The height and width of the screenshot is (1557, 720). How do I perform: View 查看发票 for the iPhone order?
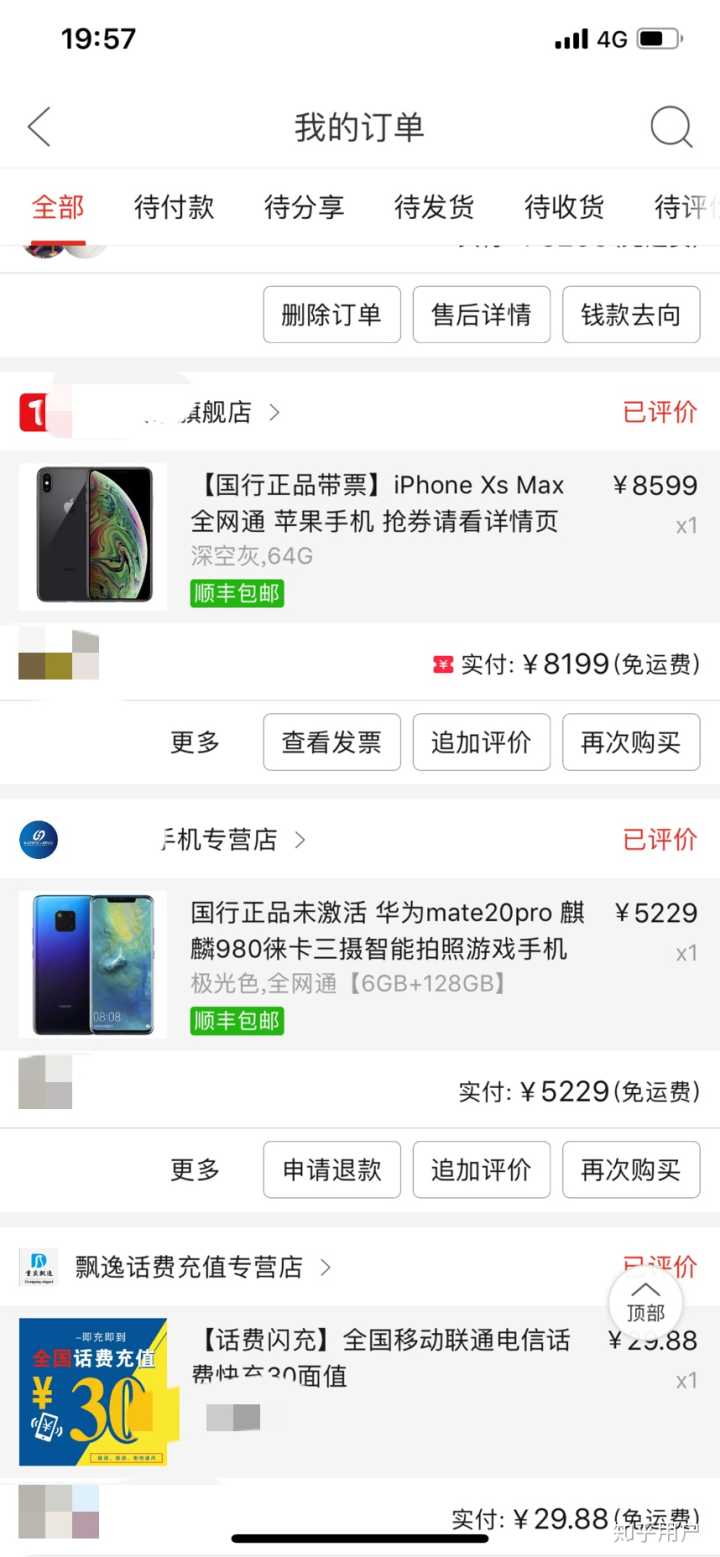point(332,742)
